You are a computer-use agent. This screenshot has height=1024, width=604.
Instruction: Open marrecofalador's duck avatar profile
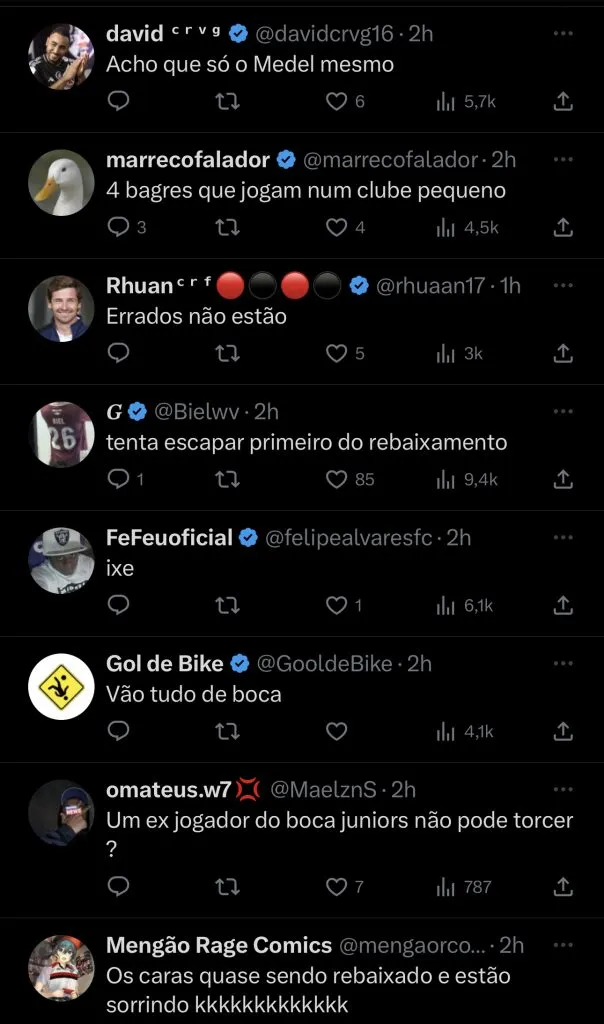(x=61, y=183)
